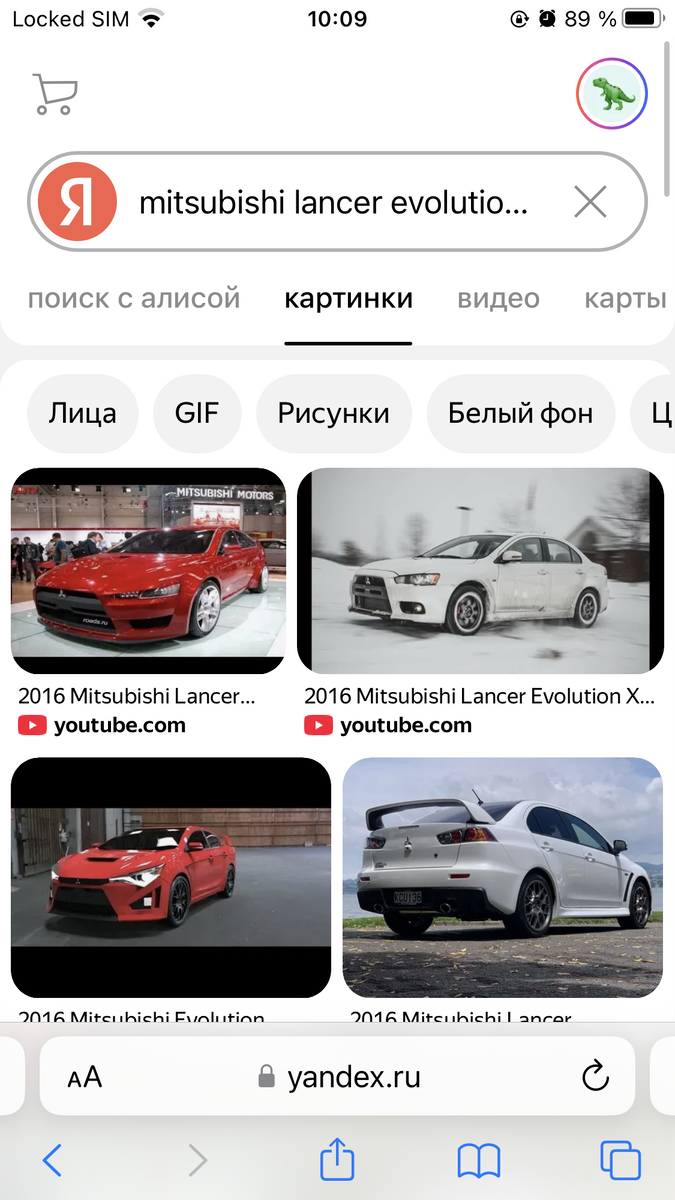Select the GIF filter chip
Image resolution: width=675 pixels, height=1200 pixels.
tap(196, 413)
